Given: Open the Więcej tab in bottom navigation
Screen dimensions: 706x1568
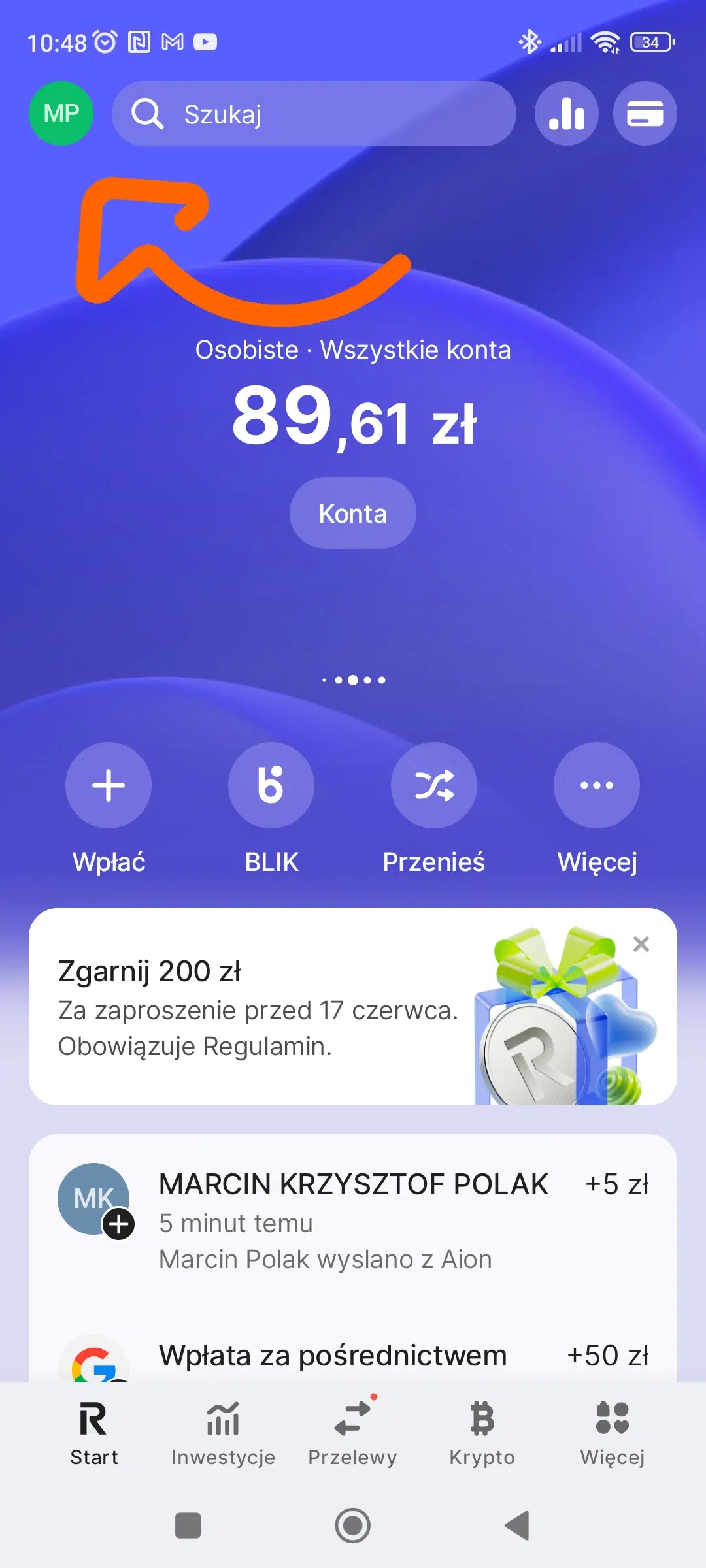Looking at the screenshot, I should (612, 1433).
